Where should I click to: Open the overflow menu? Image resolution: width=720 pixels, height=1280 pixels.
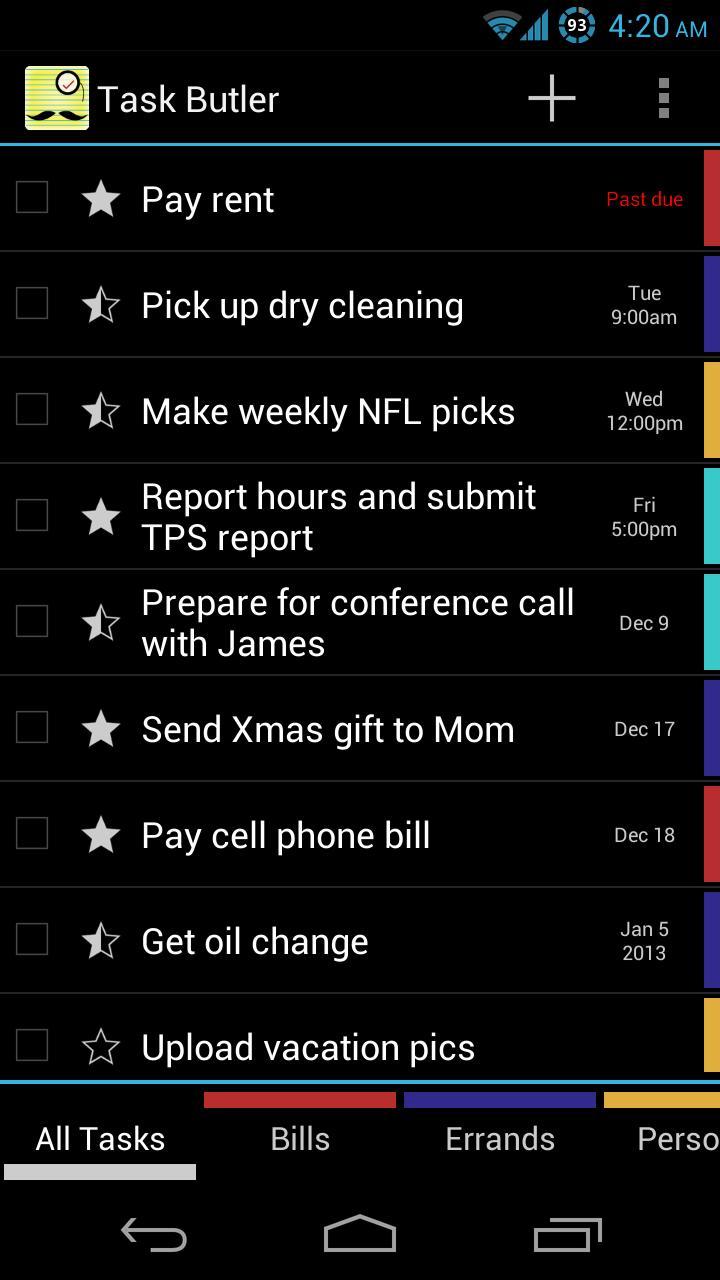pos(663,99)
